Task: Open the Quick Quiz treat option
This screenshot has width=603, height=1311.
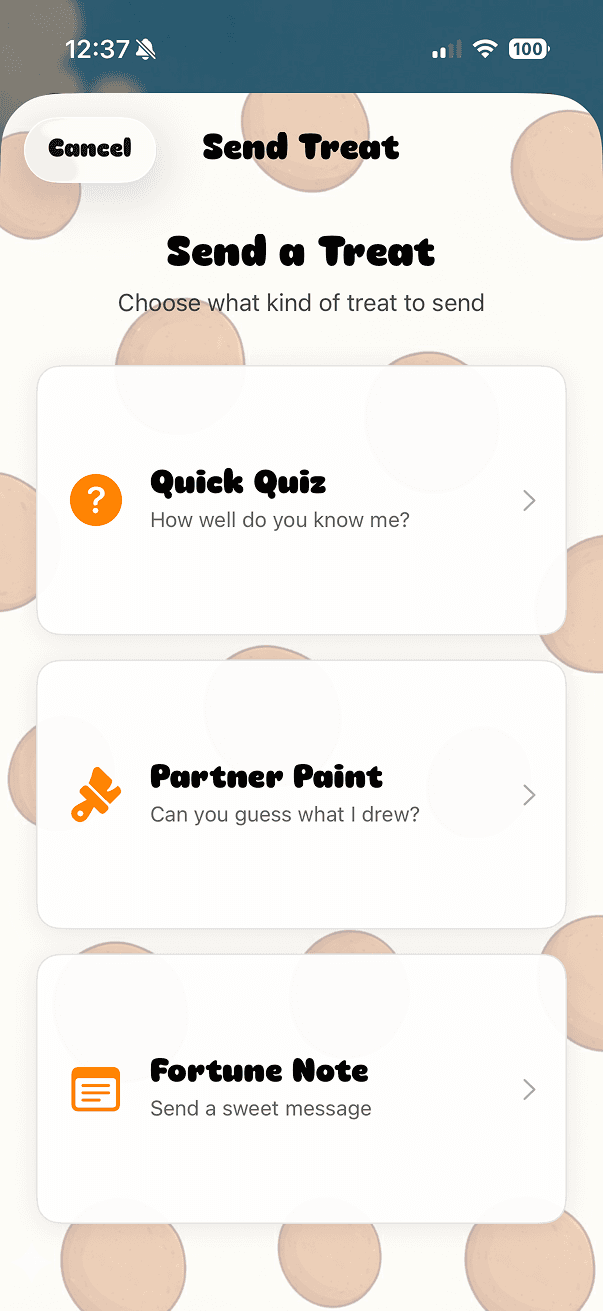Action: tap(301, 500)
